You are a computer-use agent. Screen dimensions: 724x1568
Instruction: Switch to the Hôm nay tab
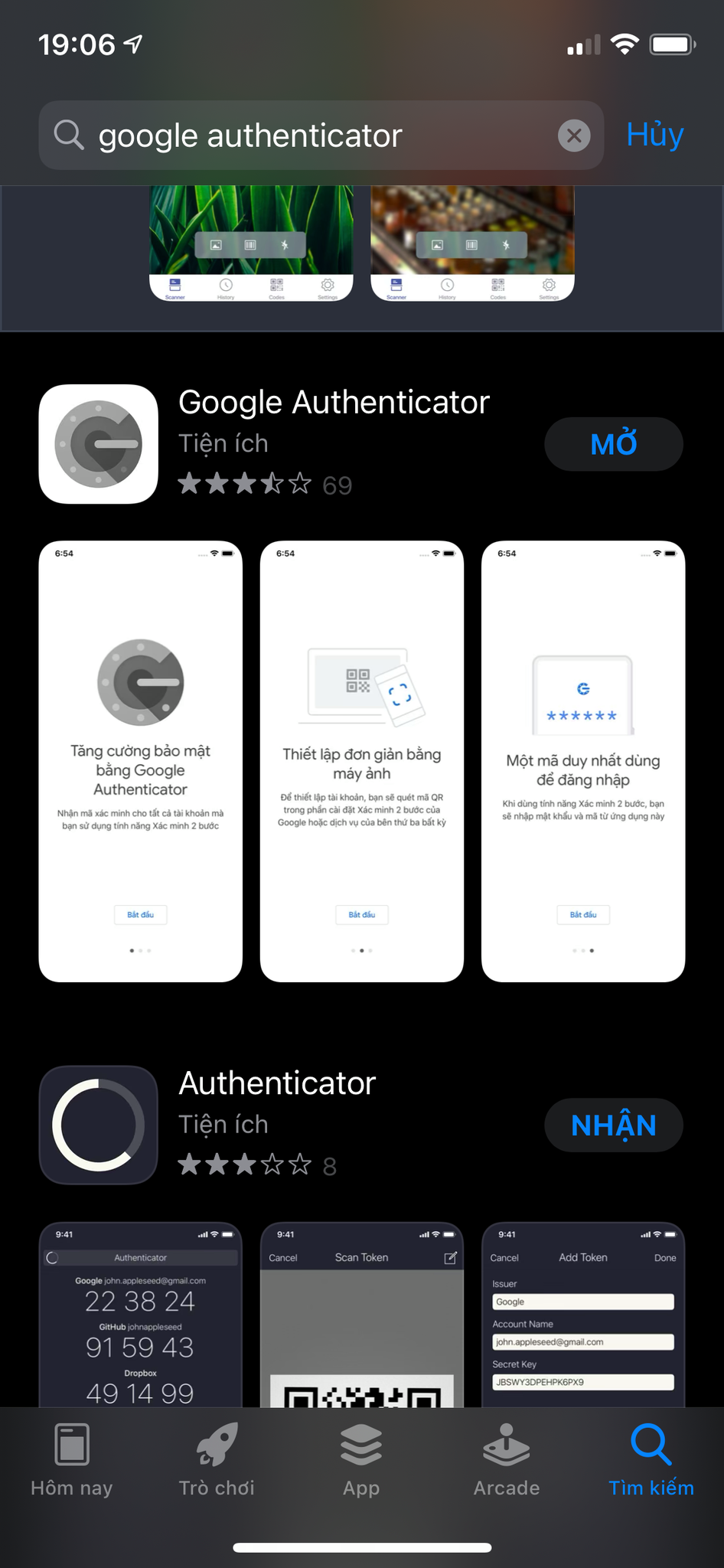(x=72, y=1459)
